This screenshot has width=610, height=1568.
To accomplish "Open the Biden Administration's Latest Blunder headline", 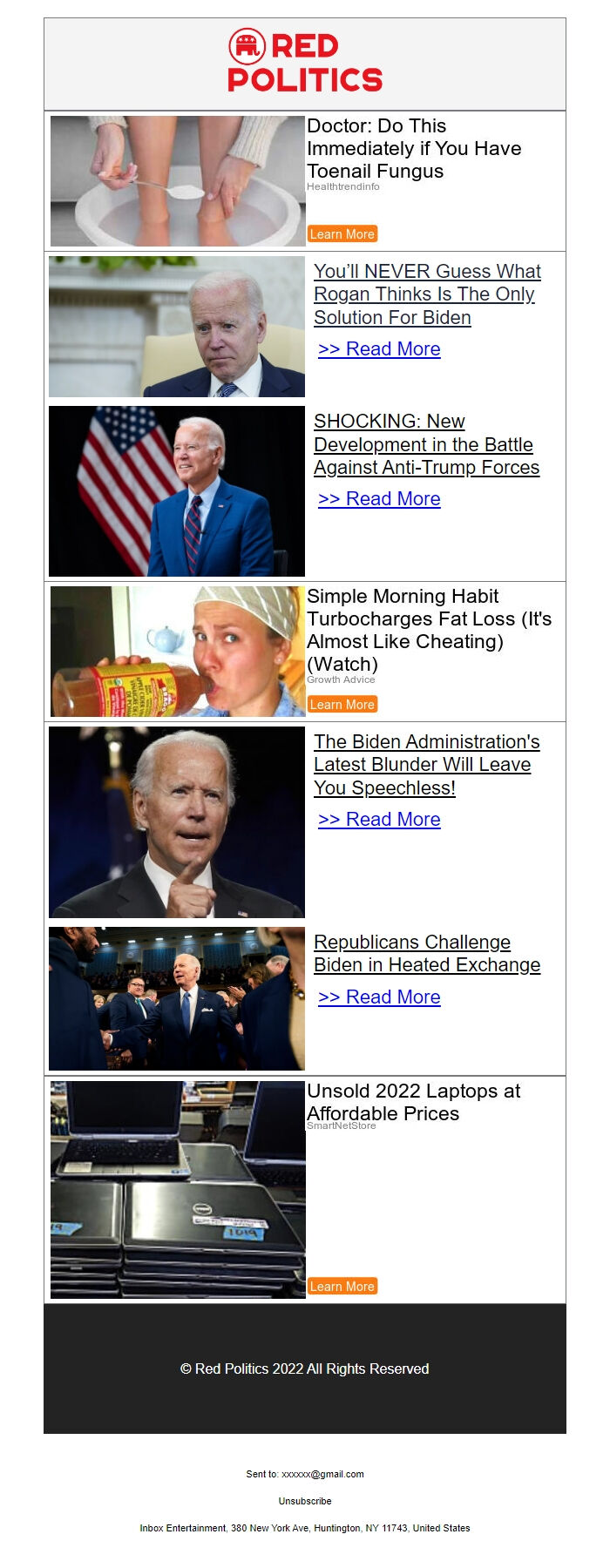I will [x=426, y=765].
